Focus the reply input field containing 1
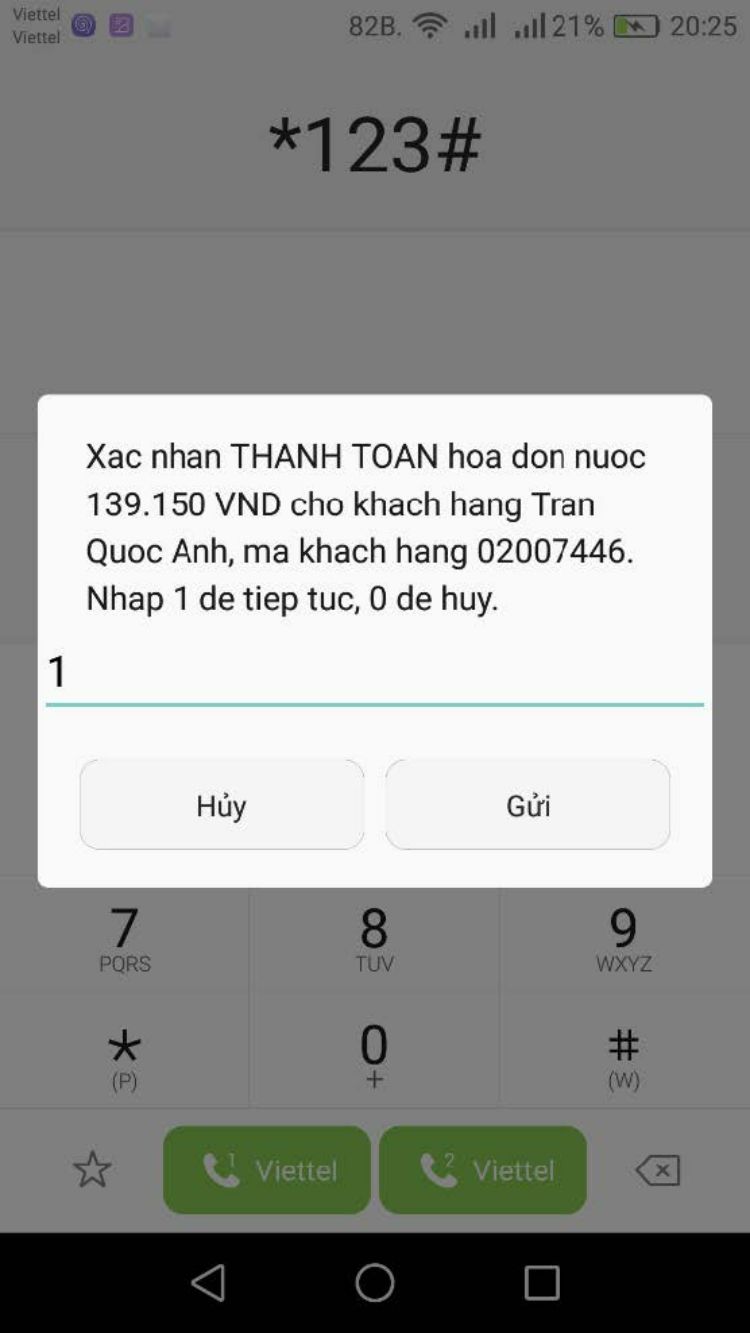The width and height of the screenshot is (750, 1333). coord(374,672)
